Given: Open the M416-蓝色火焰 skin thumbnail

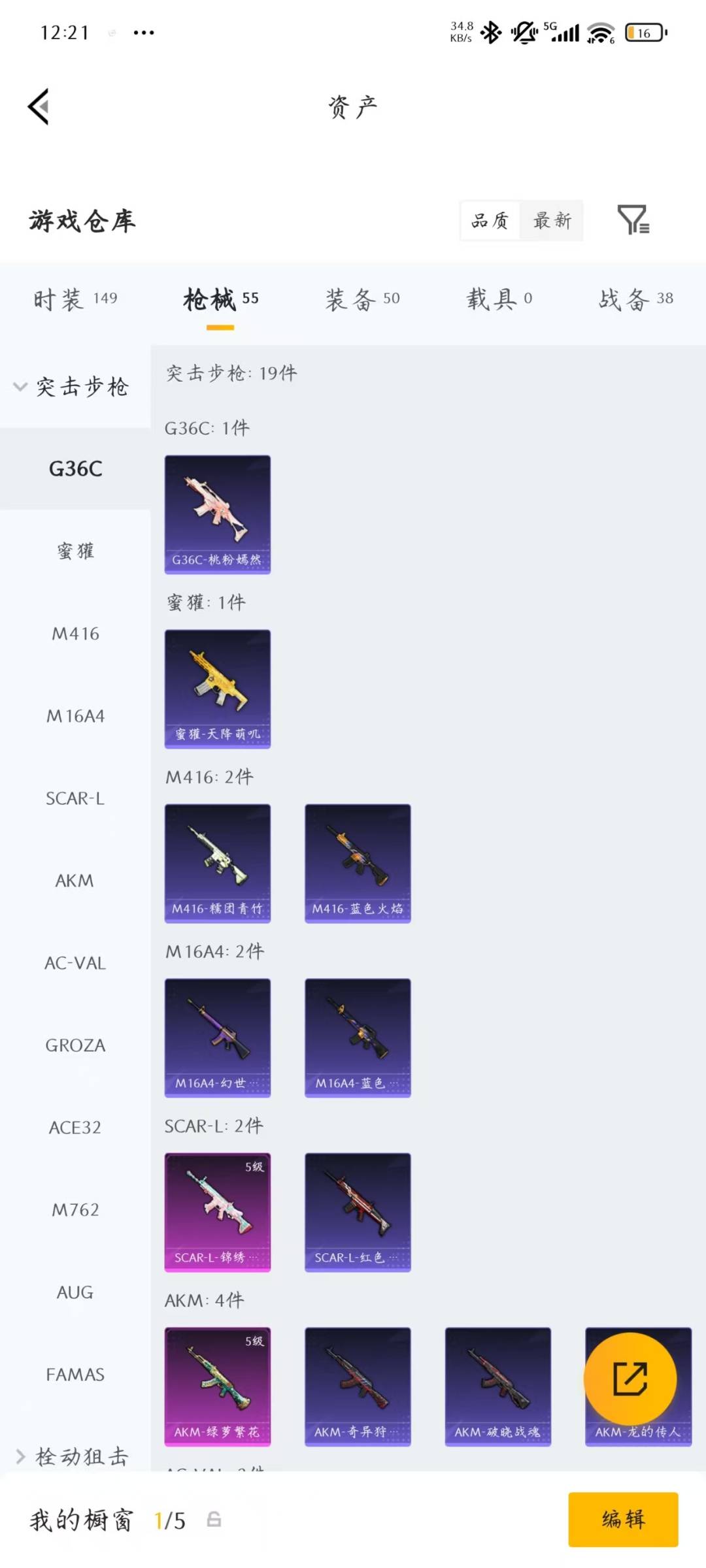Looking at the screenshot, I should [358, 862].
